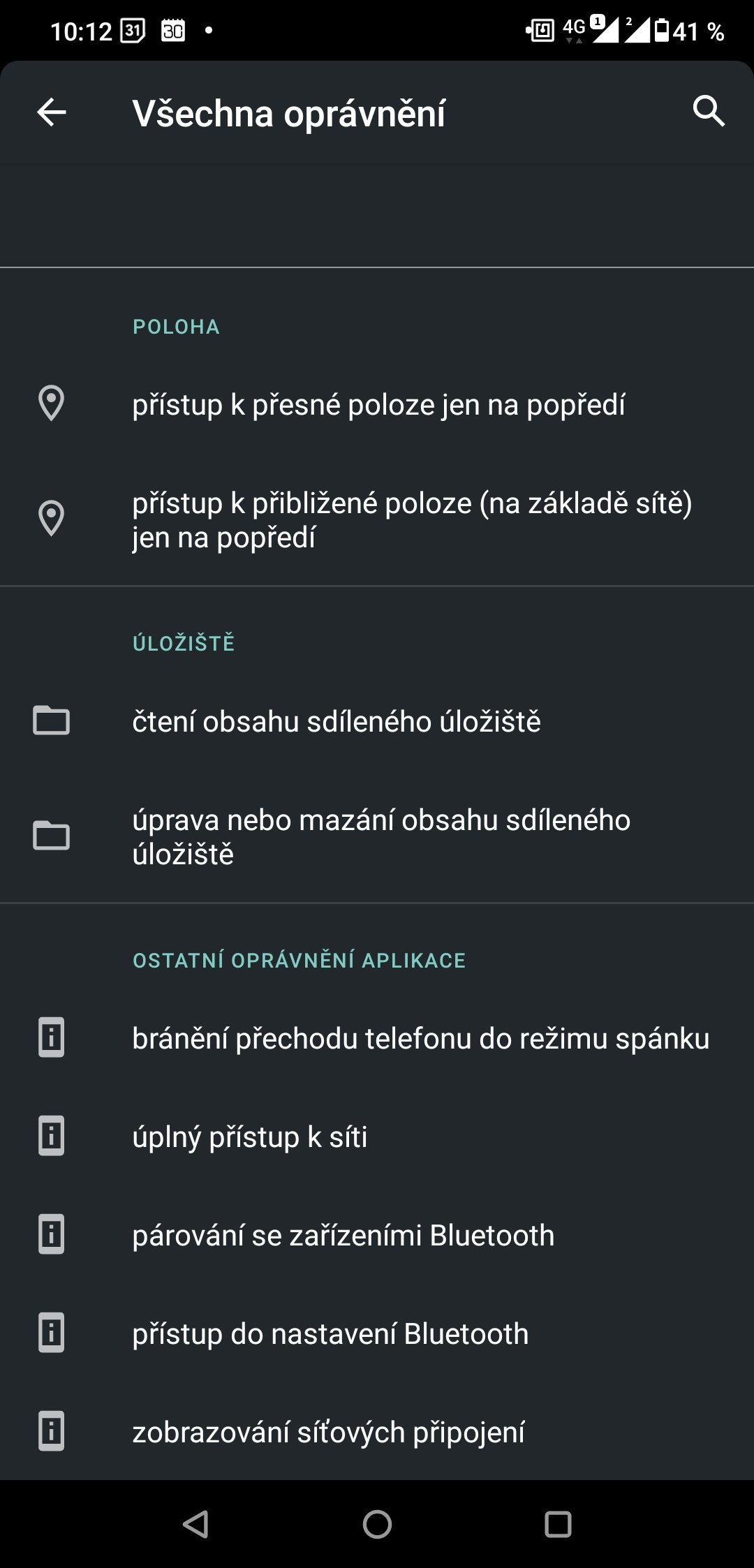Tap 'čtení obsahu sdíleného úložiště' row
Image resolution: width=754 pixels, height=1568 pixels.
point(337,721)
